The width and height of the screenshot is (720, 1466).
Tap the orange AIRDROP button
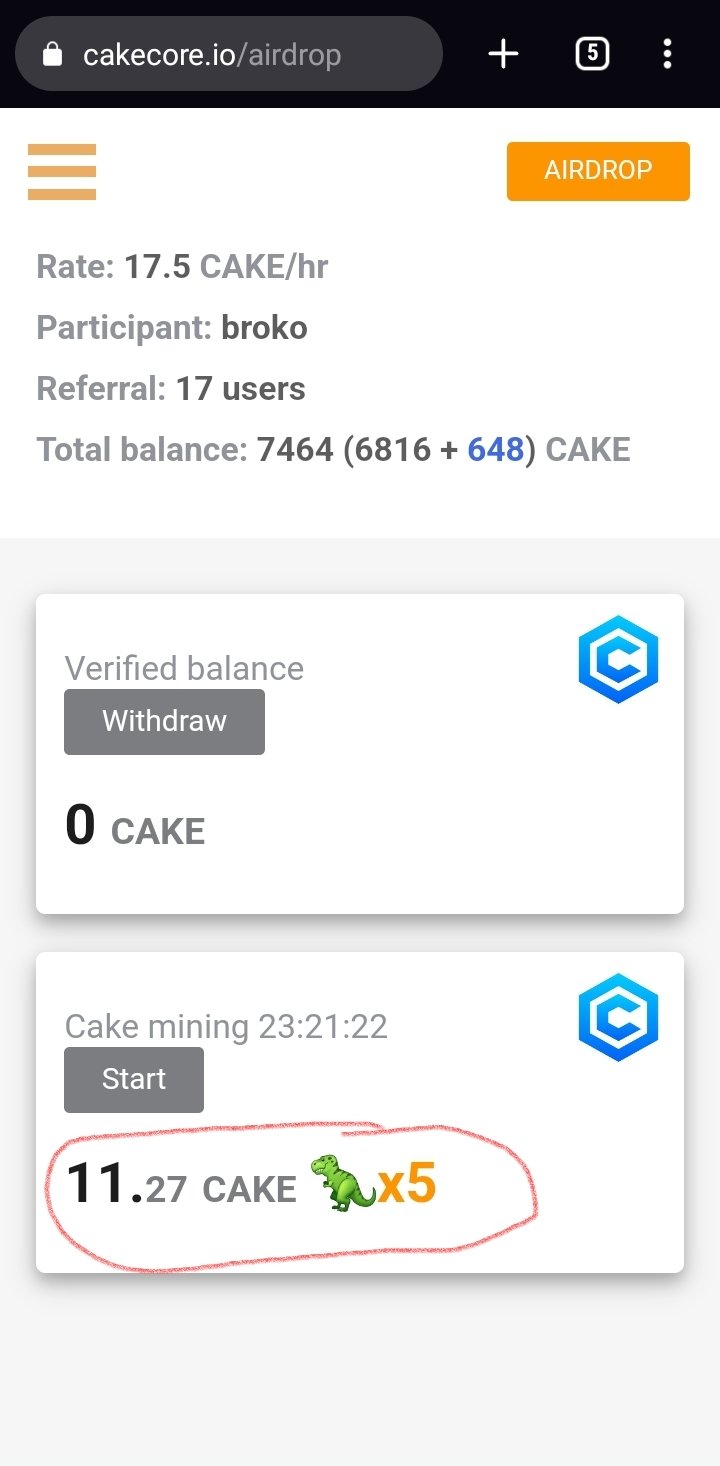tap(598, 171)
